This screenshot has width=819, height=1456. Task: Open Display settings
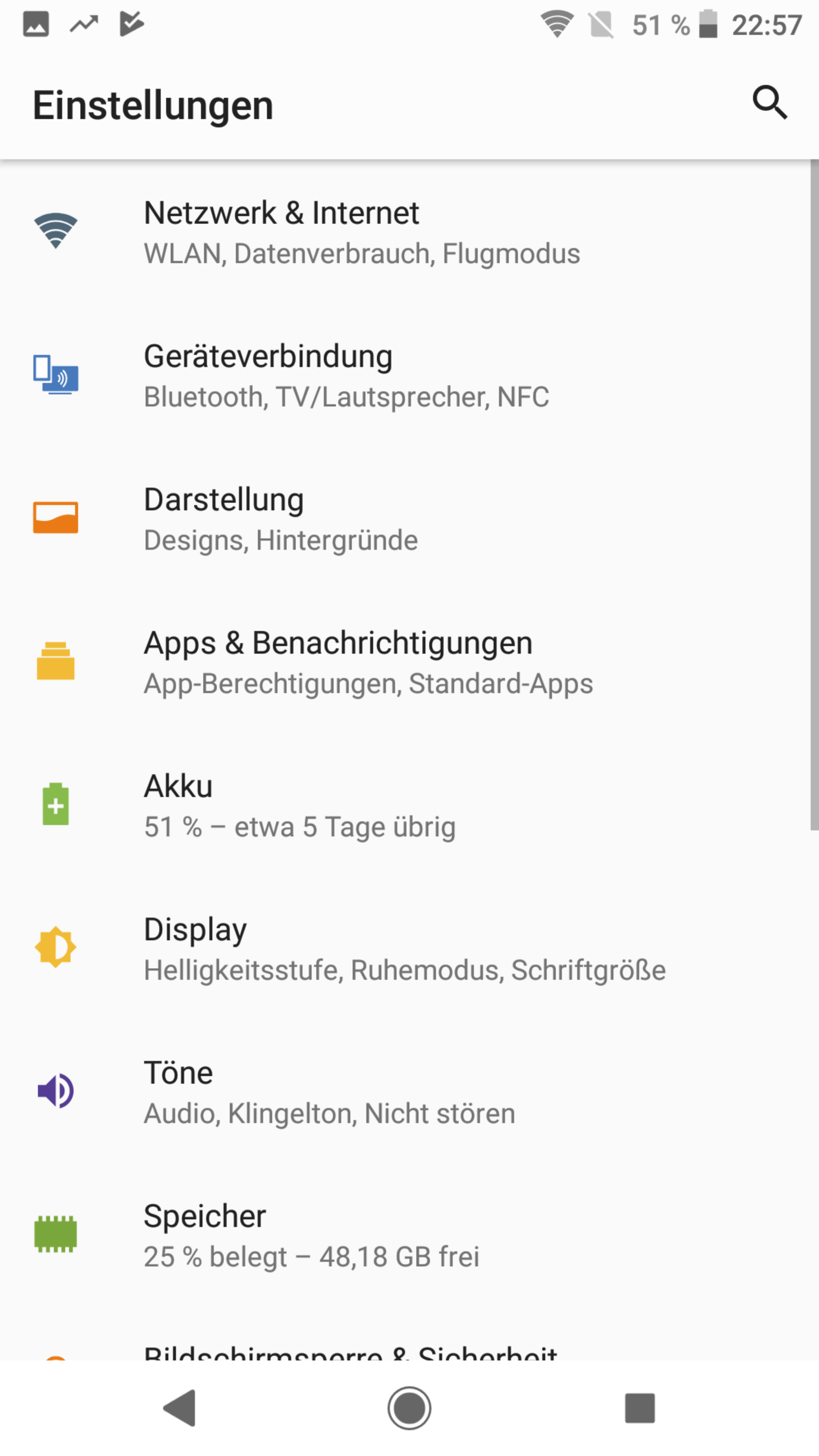coord(404,949)
